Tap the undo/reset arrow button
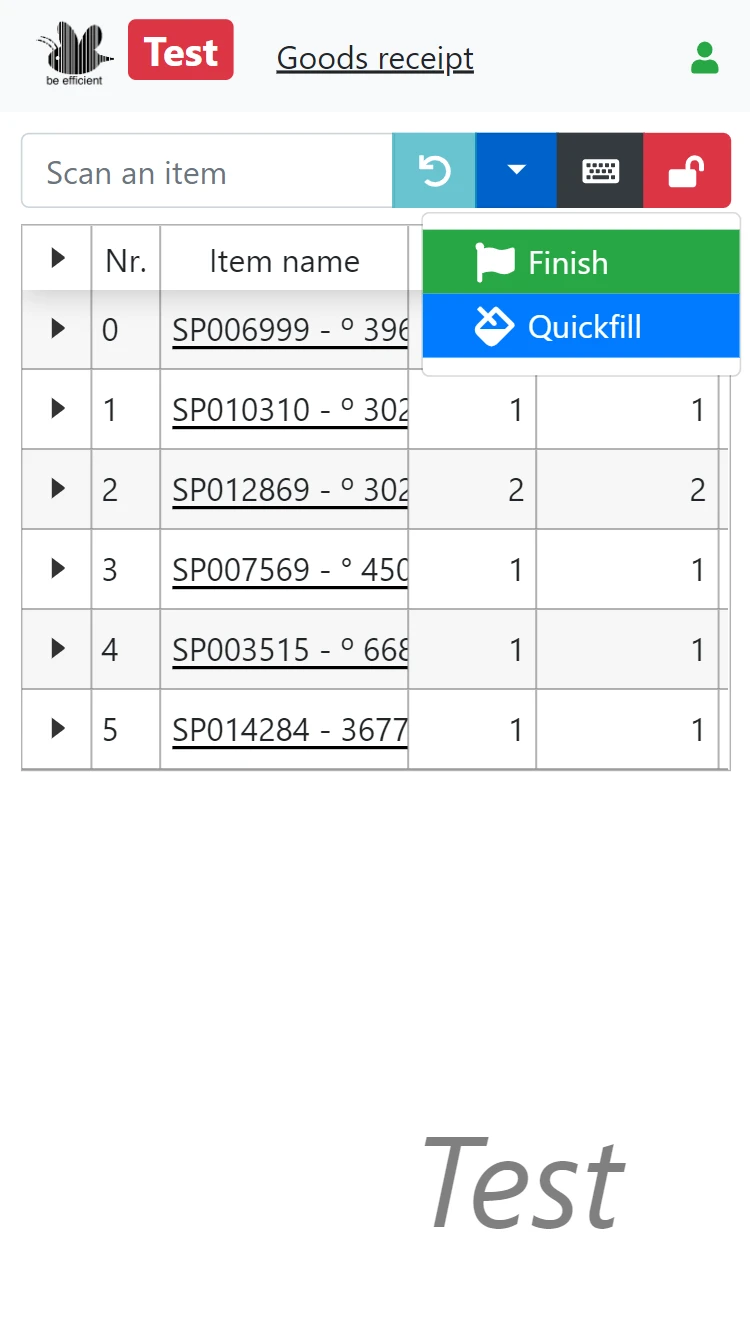The image size is (750, 1334). (x=434, y=171)
